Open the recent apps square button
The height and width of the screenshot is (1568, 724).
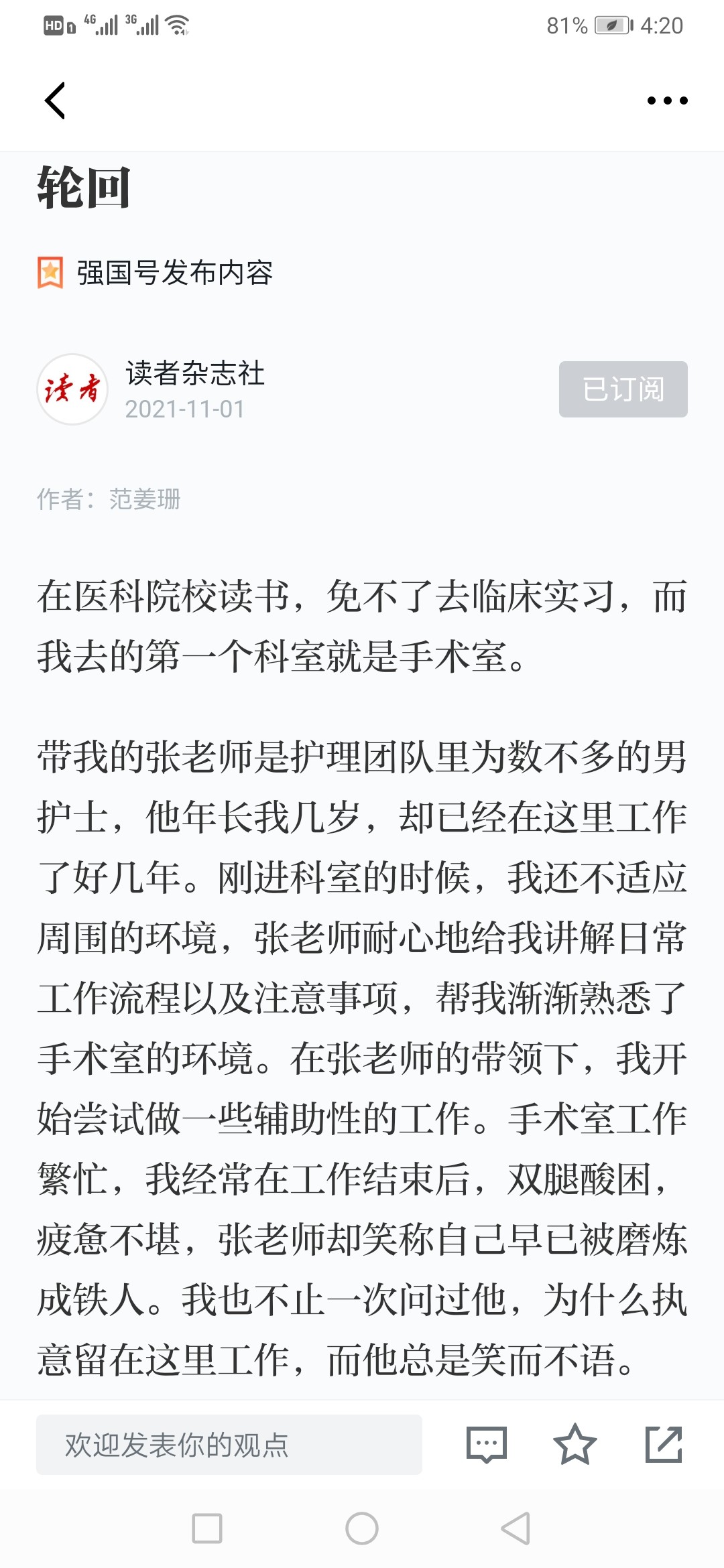tap(207, 1528)
